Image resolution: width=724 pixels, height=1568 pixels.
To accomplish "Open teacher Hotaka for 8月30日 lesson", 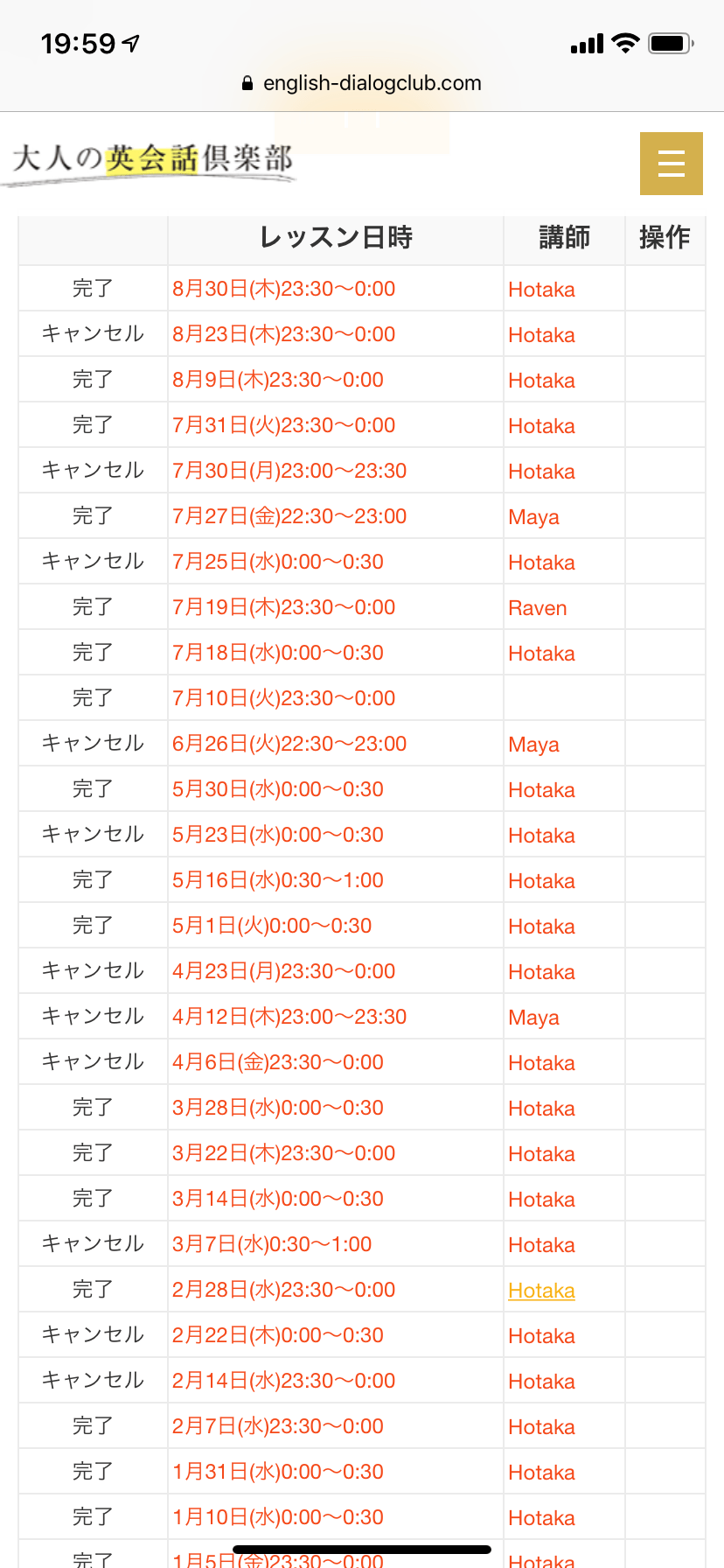I will pyautogui.click(x=541, y=290).
